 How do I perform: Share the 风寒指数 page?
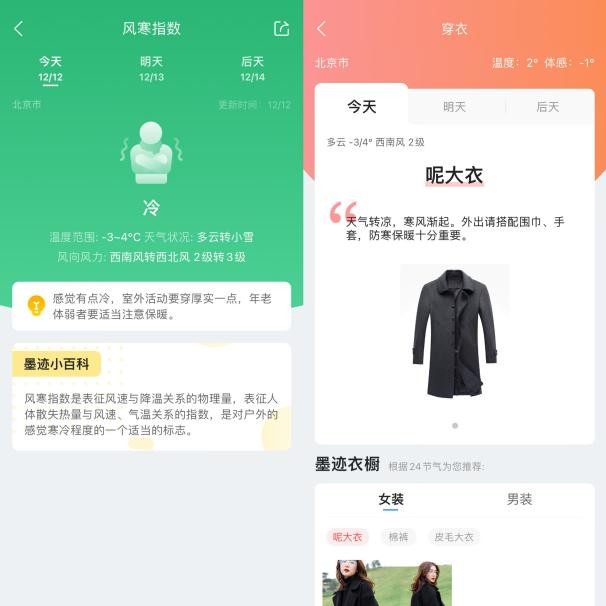tap(282, 29)
